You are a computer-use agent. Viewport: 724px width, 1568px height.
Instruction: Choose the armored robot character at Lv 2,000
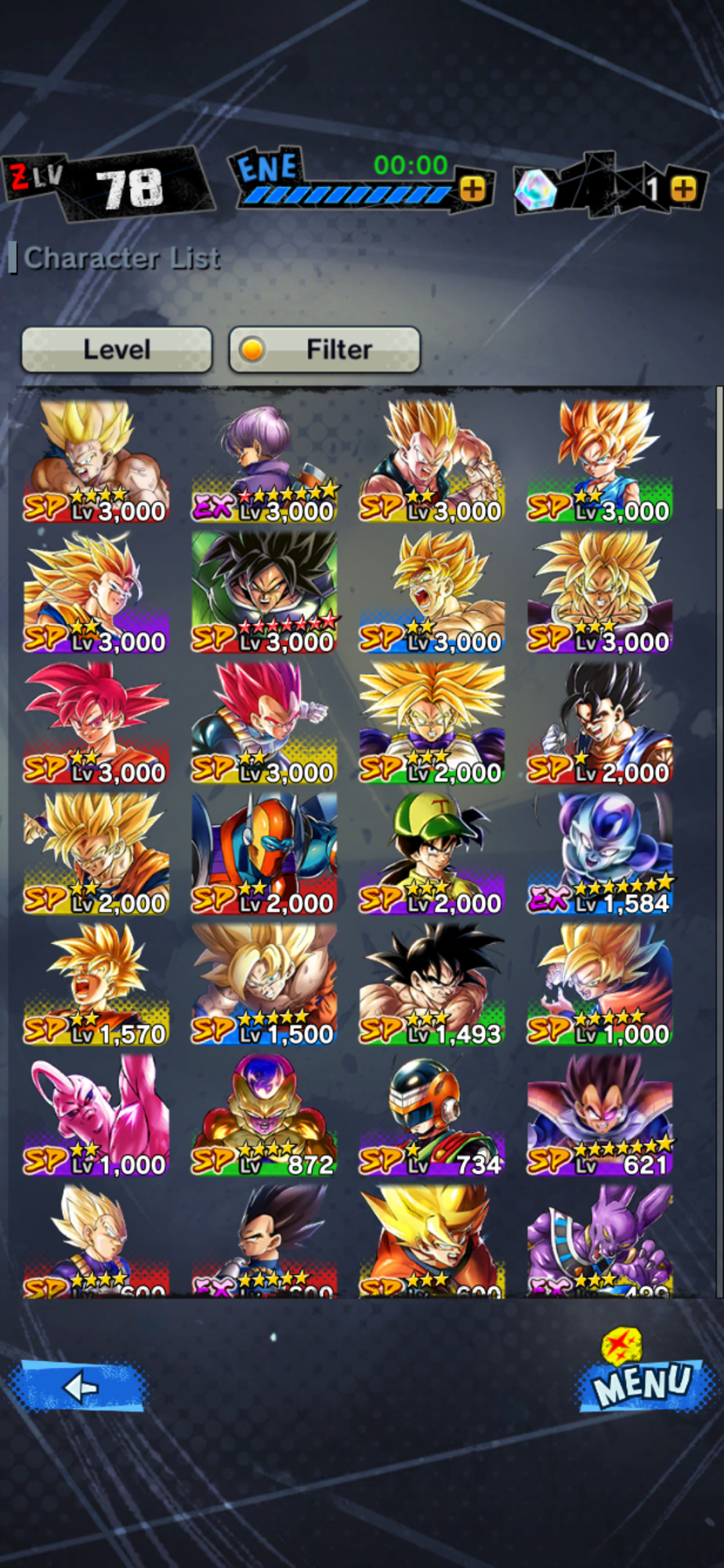[265, 855]
